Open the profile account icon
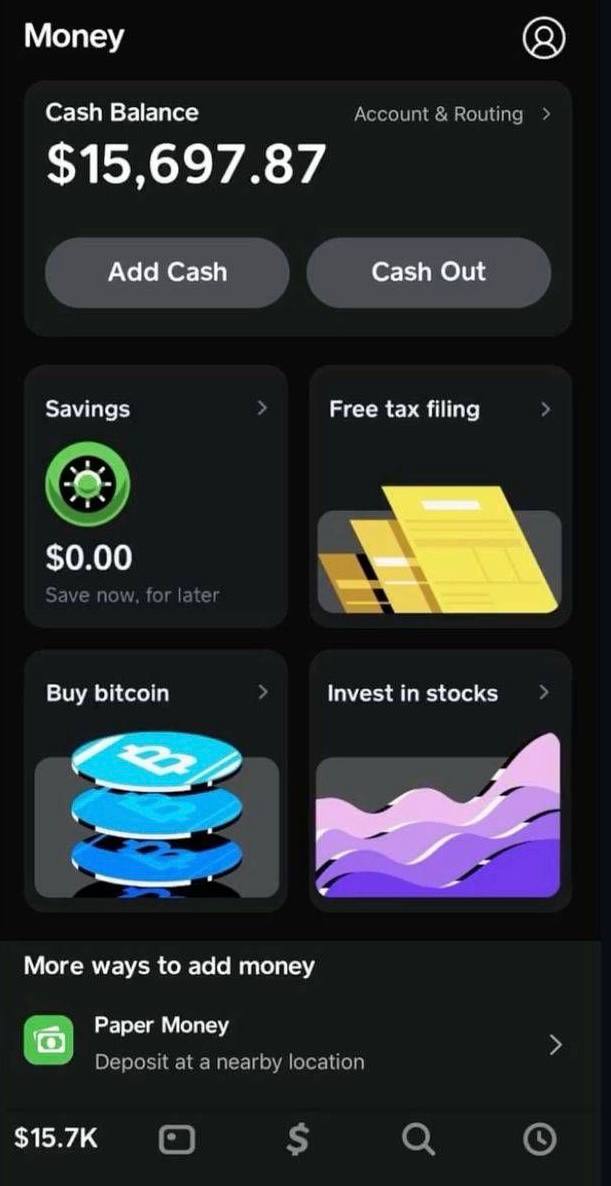Screen dimensions: 611x1186 pos(544,38)
